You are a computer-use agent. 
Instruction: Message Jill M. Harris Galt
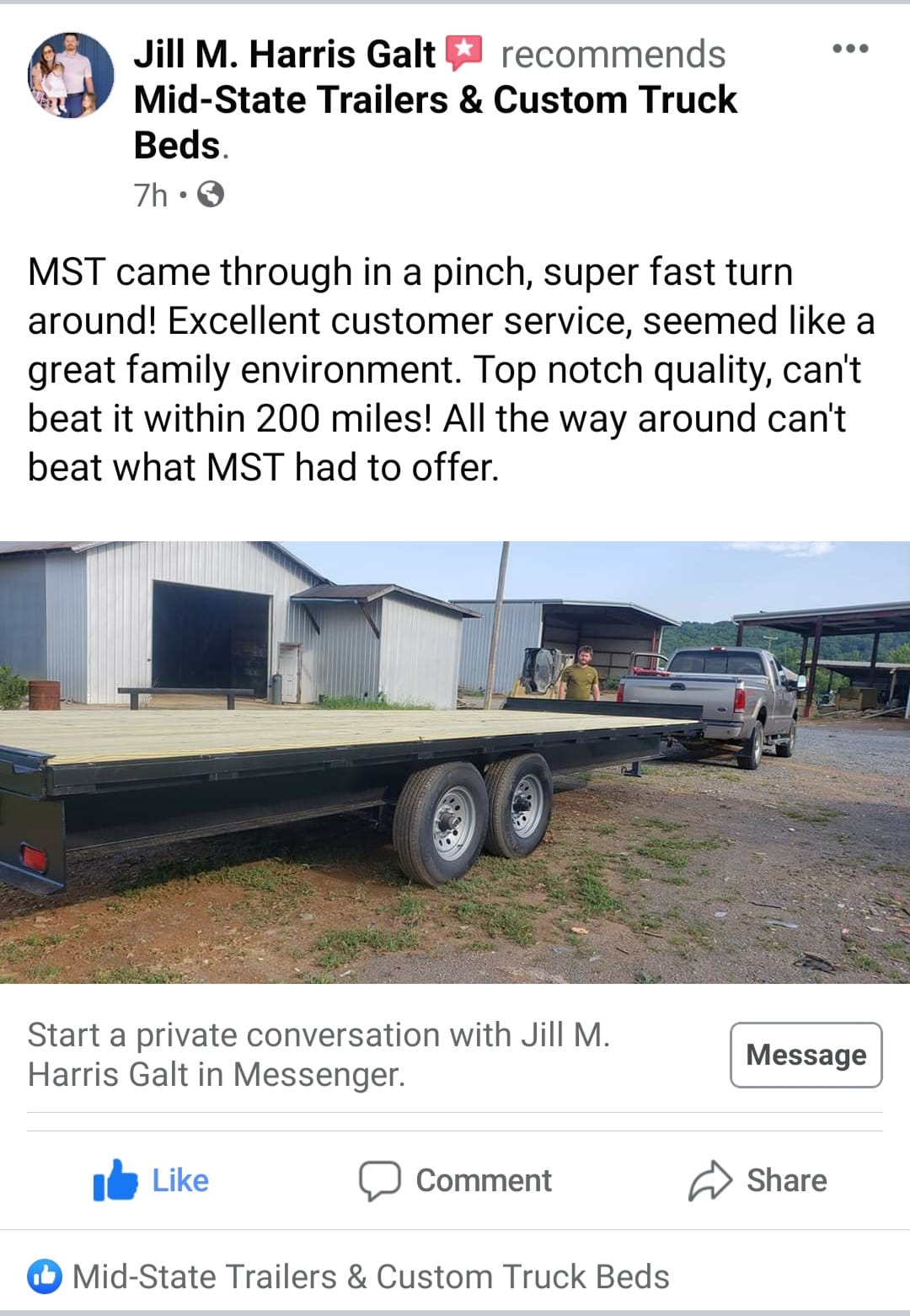(x=806, y=1055)
